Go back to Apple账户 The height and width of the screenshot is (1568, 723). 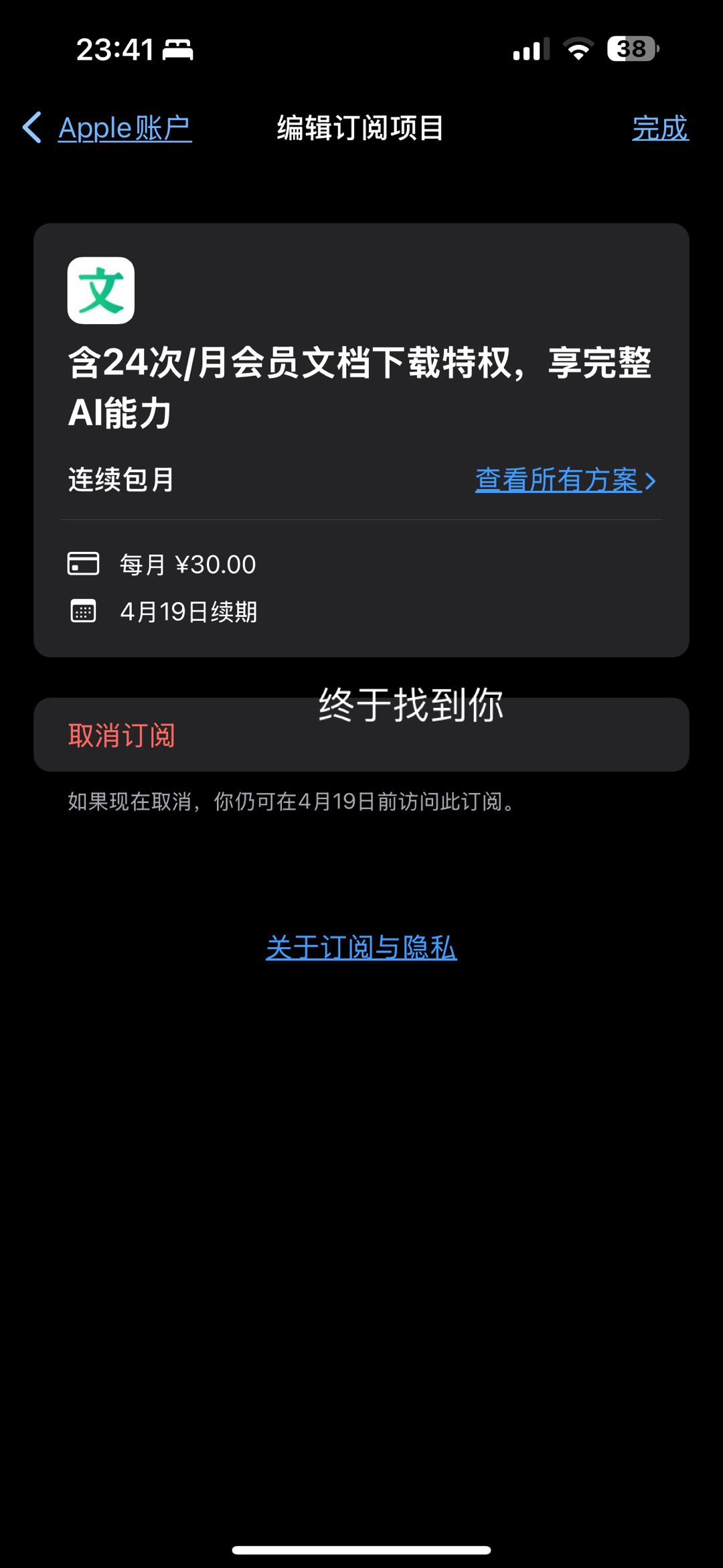coord(107,128)
